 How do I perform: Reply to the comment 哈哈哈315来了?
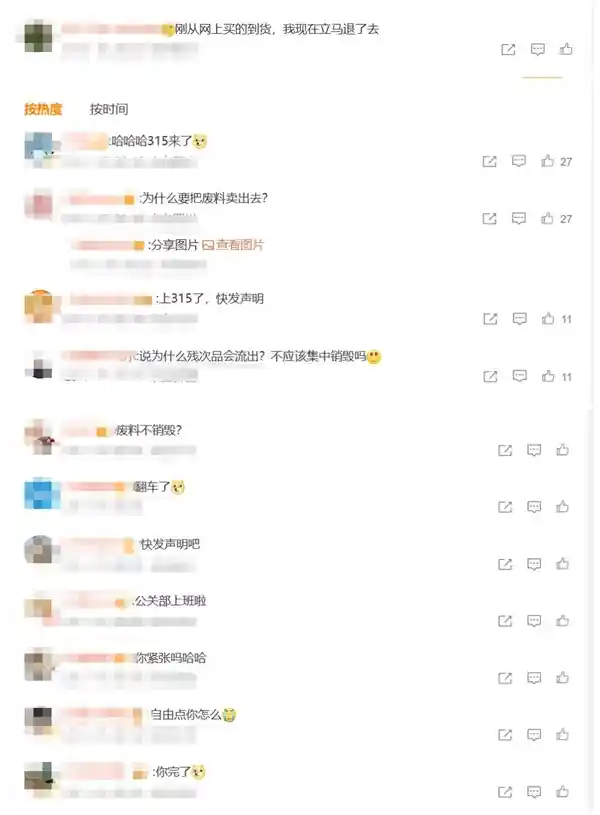click(519, 161)
